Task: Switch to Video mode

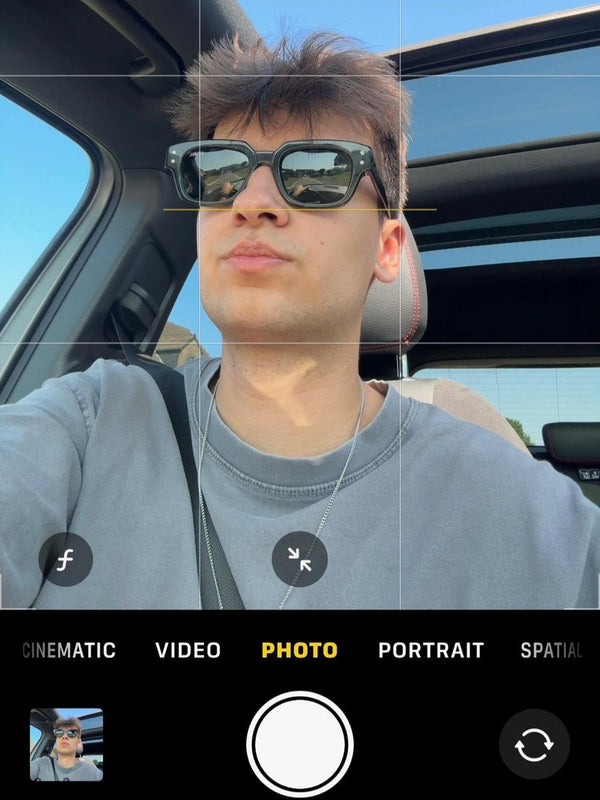Action: coord(188,650)
